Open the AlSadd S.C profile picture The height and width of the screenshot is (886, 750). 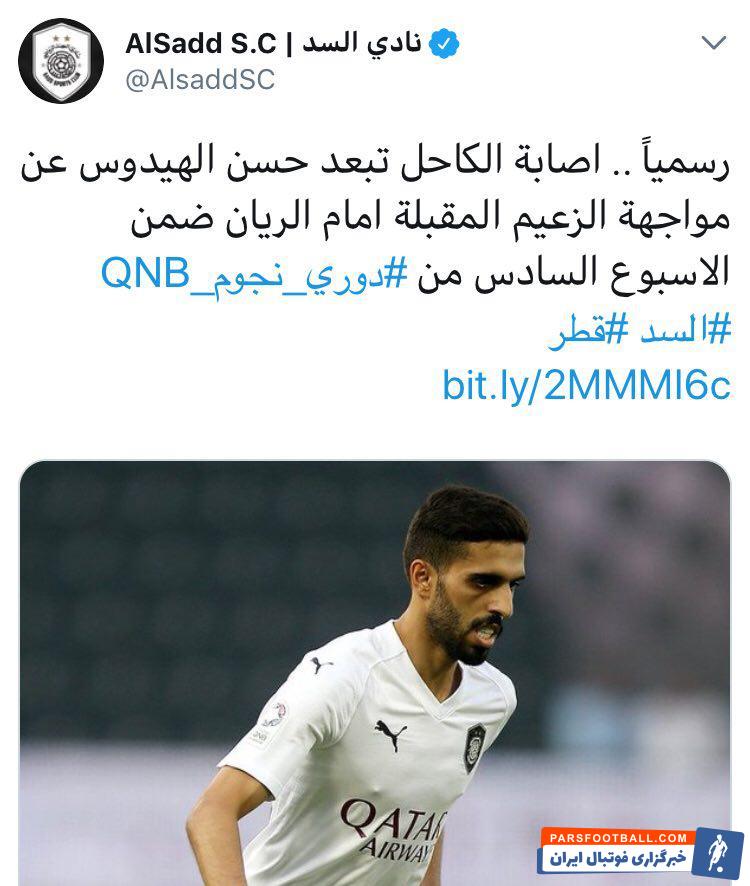[61, 61]
